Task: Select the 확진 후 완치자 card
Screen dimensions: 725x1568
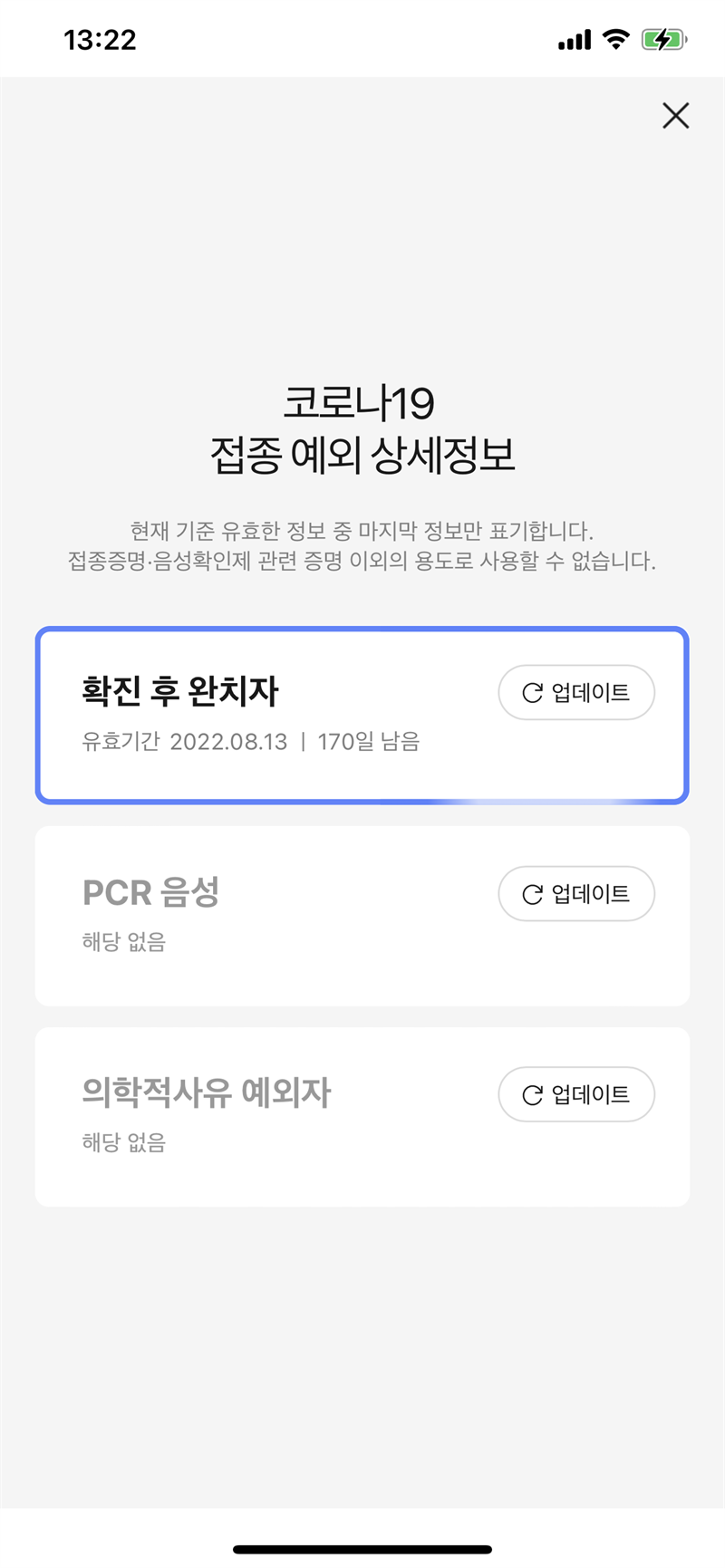Action: coord(362,716)
